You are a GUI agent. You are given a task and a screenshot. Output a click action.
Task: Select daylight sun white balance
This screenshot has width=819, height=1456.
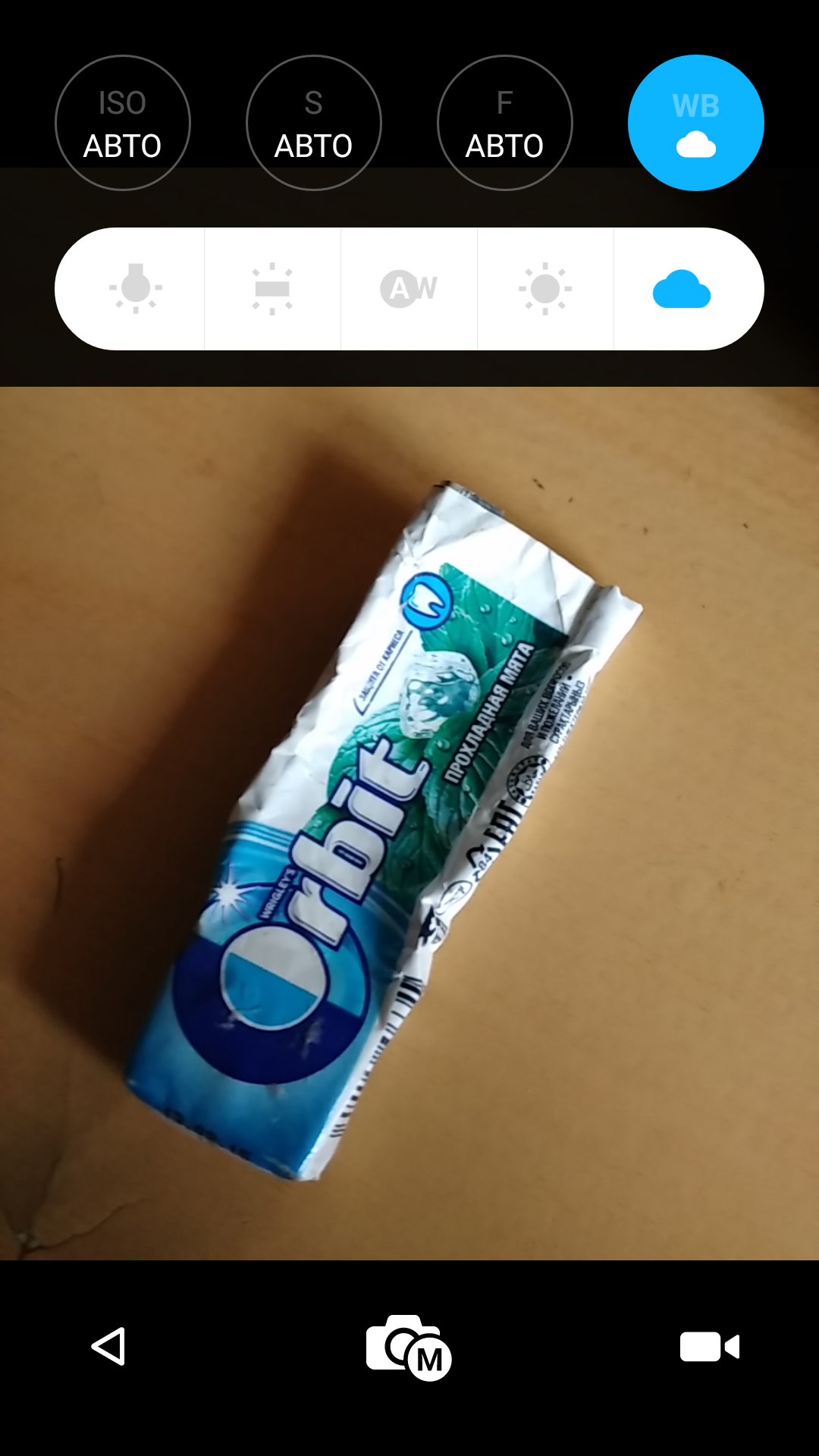pyautogui.click(x=545, y=289)
